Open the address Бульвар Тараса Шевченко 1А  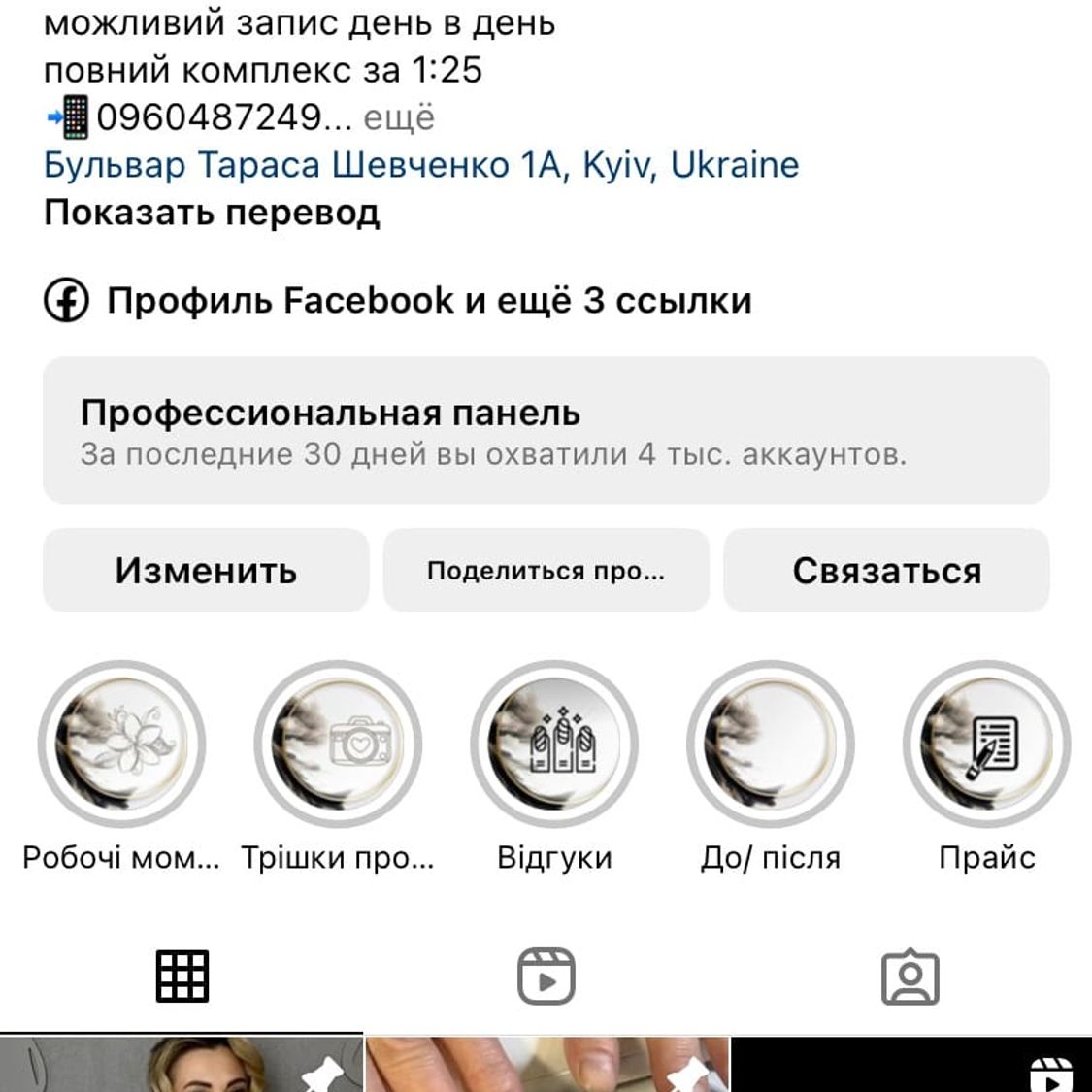click(421, 165)
